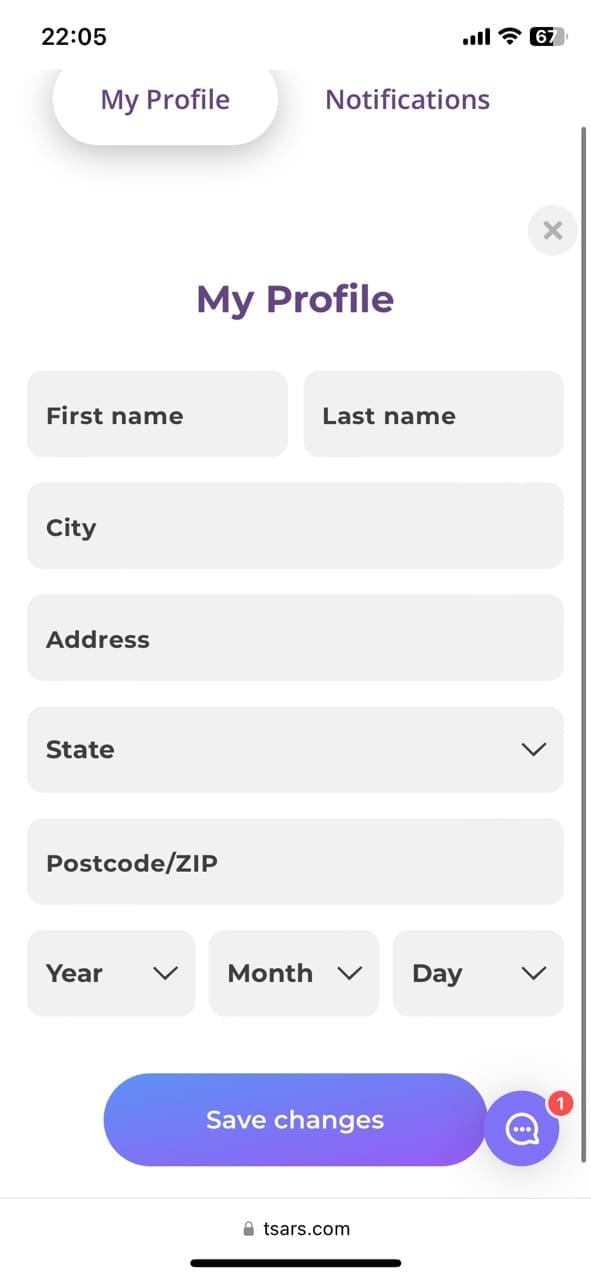Focus the City input field
The height and width of the screenshot is (1280, 591).
(x=295, y=526)
